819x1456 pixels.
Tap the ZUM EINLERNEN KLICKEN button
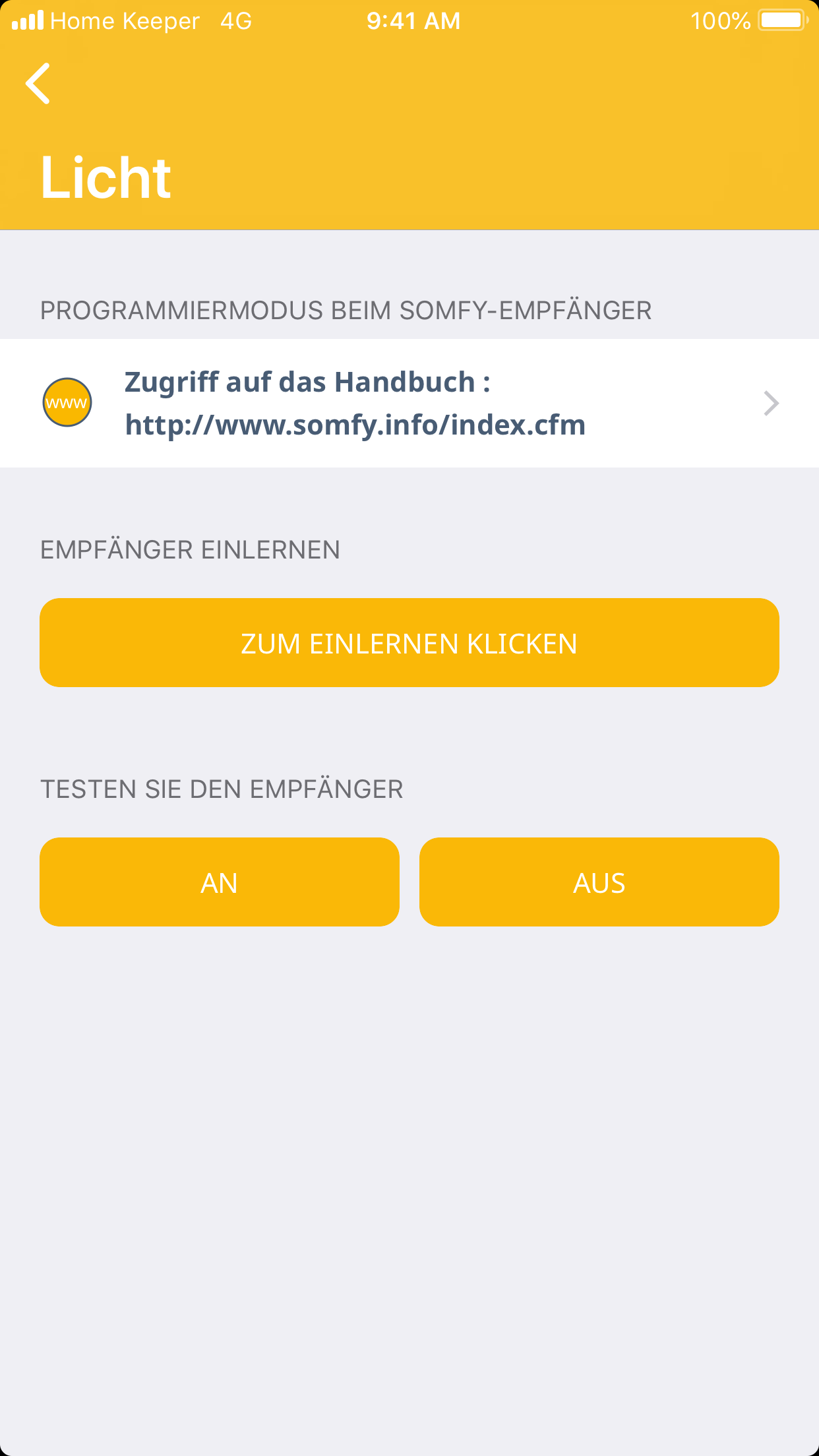pos(409,643)
